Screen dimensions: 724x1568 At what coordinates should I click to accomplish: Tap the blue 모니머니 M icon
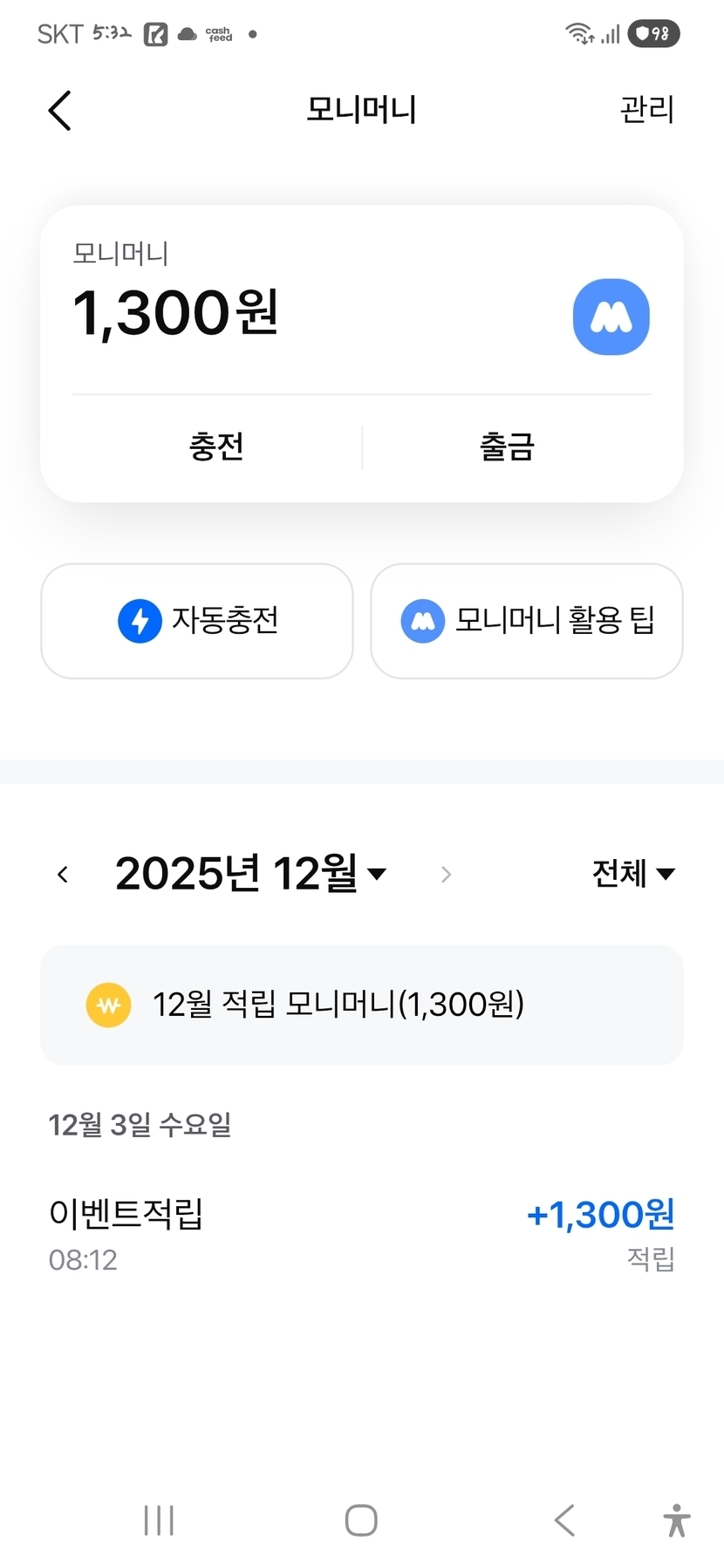[x=611, y=317]
